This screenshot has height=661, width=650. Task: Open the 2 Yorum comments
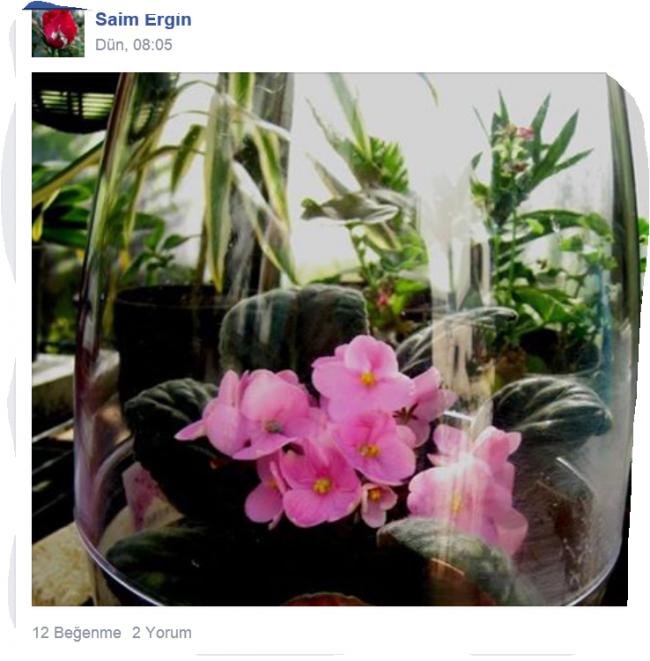(161, 633)
